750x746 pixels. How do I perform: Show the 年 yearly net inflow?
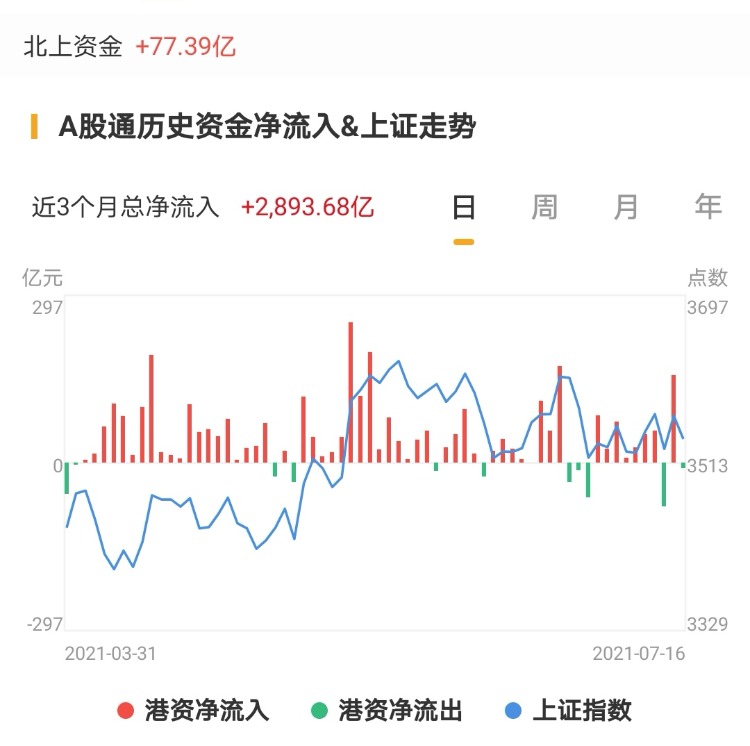[x=708, y=208]
